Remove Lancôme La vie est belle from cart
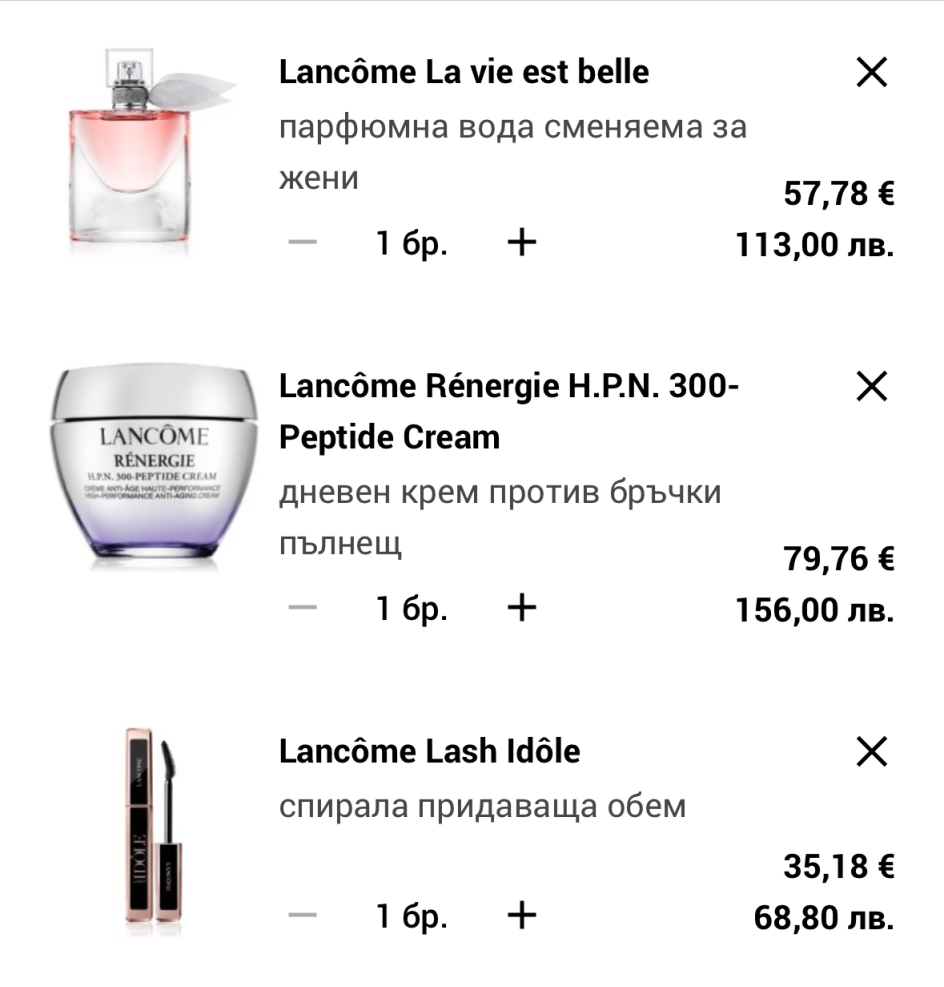The width and height of the screenshot is (944, 987). point(872,72)
